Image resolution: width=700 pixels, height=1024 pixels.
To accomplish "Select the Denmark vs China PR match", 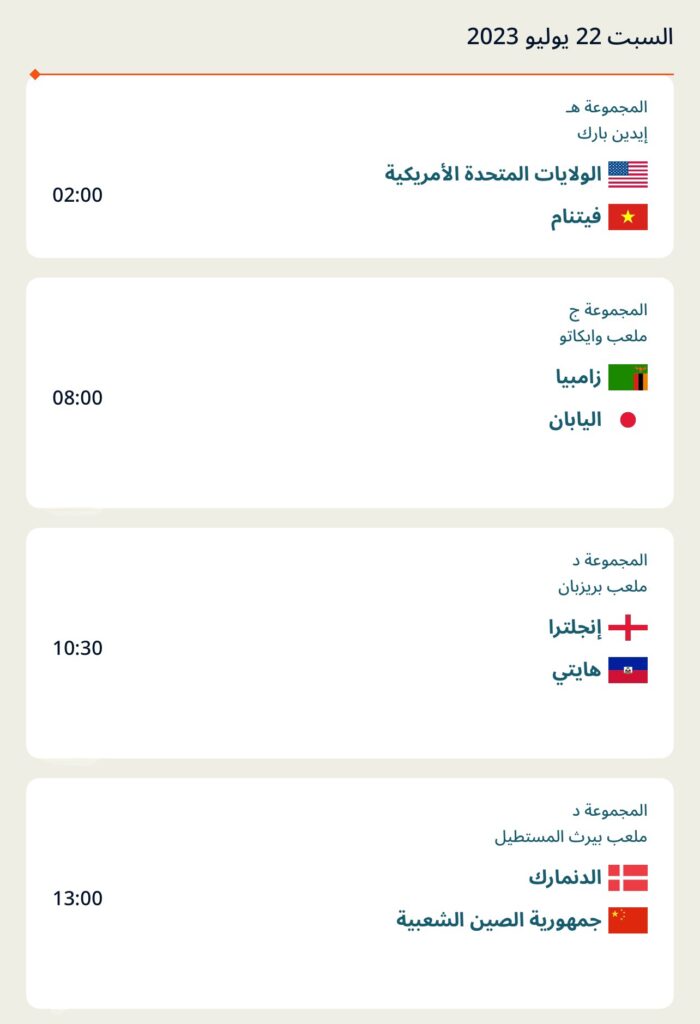I will point(350,893).
